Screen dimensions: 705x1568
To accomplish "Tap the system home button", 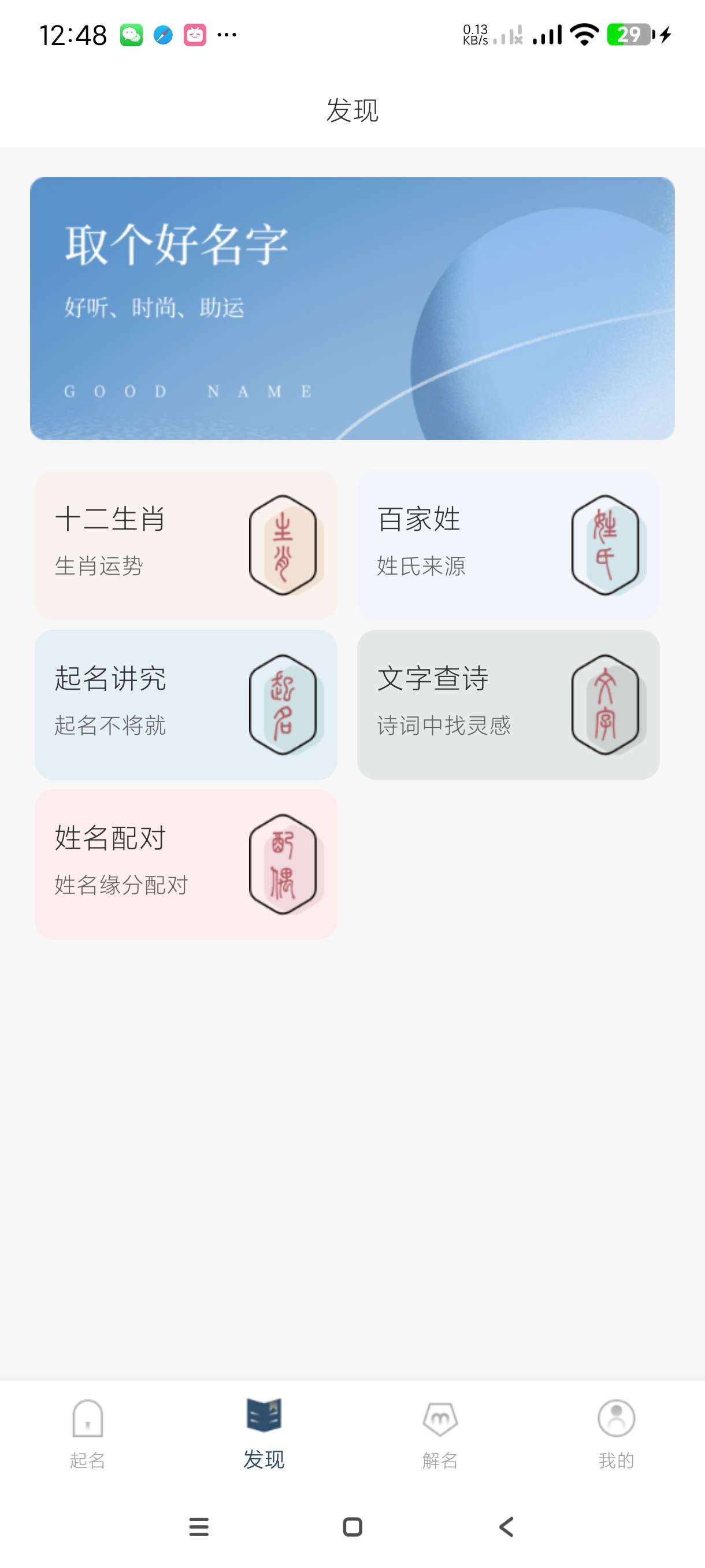I will [x=352, y=1526].
